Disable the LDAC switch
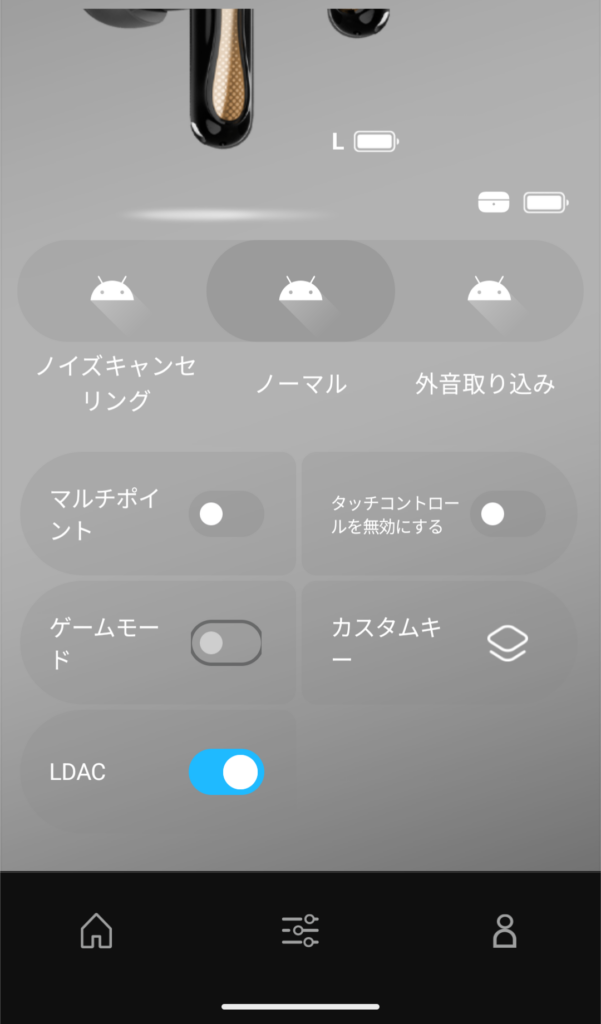 226,772
